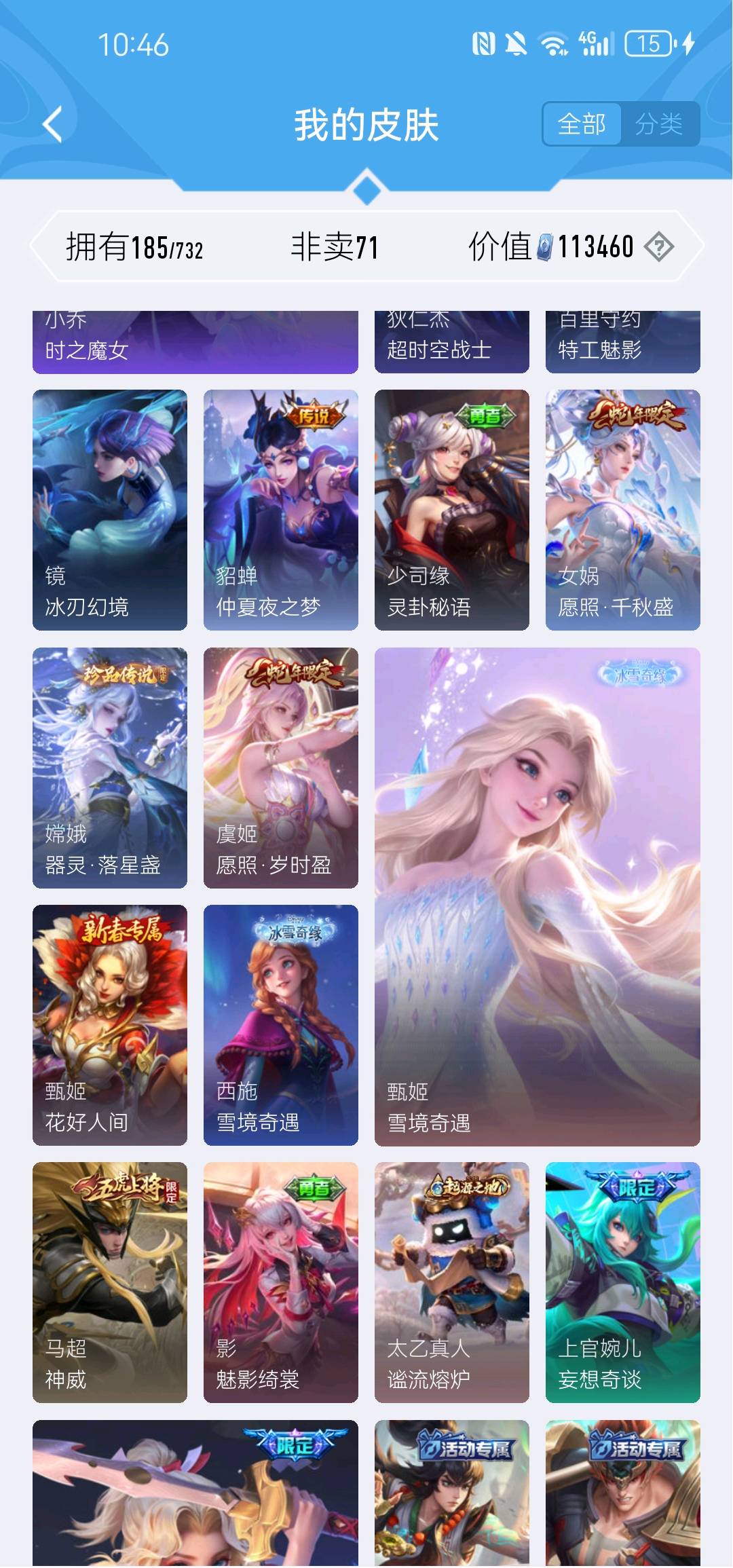This screenshot has height=1568, width=733.
Task: Switch to the 分类 tab
Action: pyautogui.click(x=659, y=124)
